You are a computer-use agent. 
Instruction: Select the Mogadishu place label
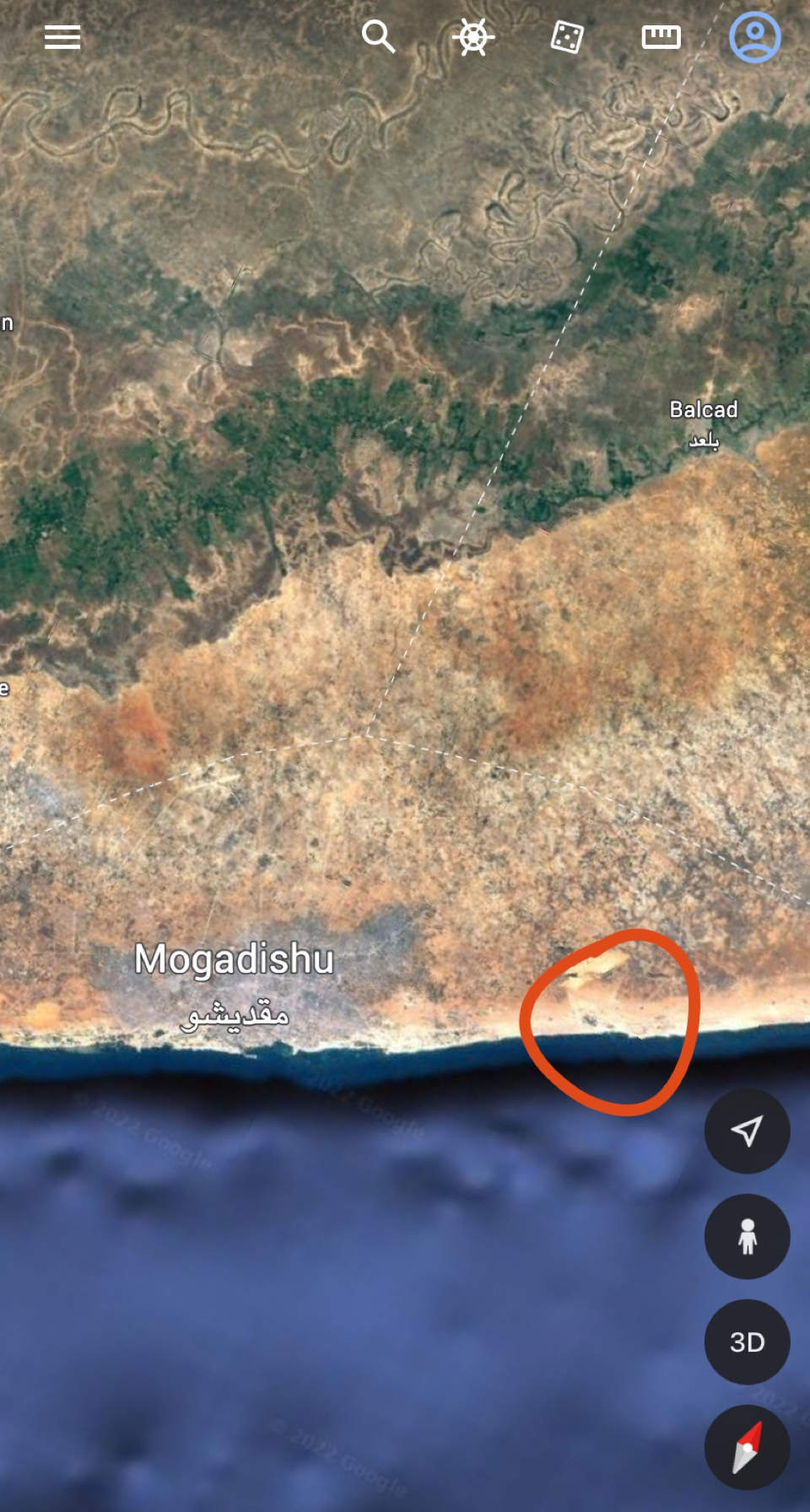click(x=235, y=960)
